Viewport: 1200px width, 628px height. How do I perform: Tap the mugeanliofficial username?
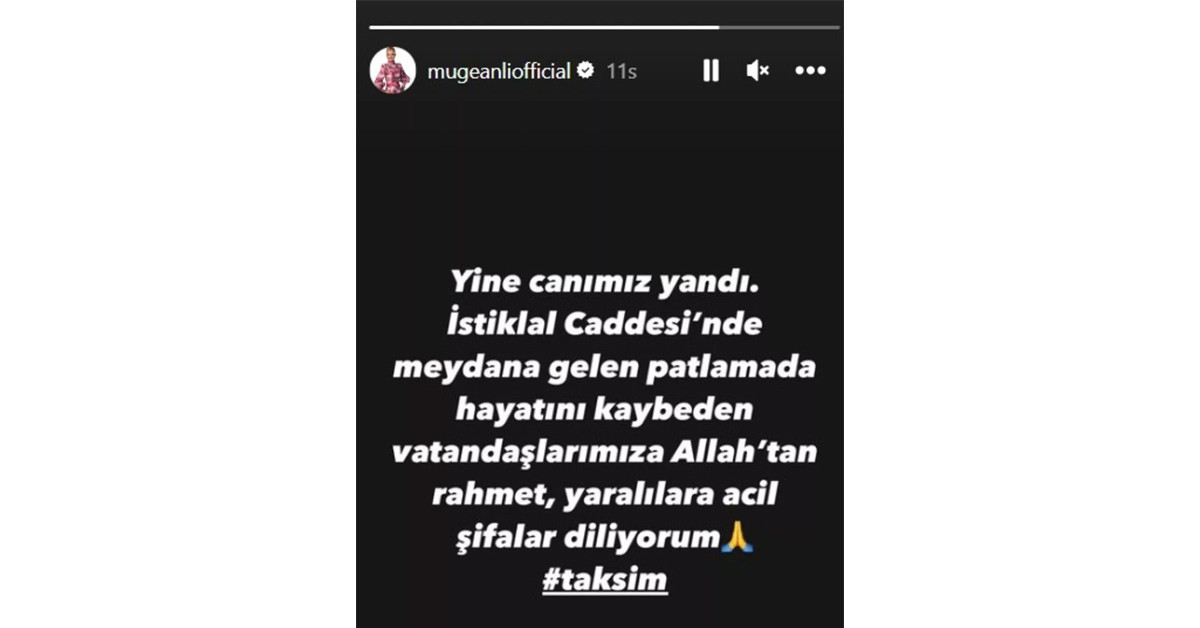[x=498, y=71]
